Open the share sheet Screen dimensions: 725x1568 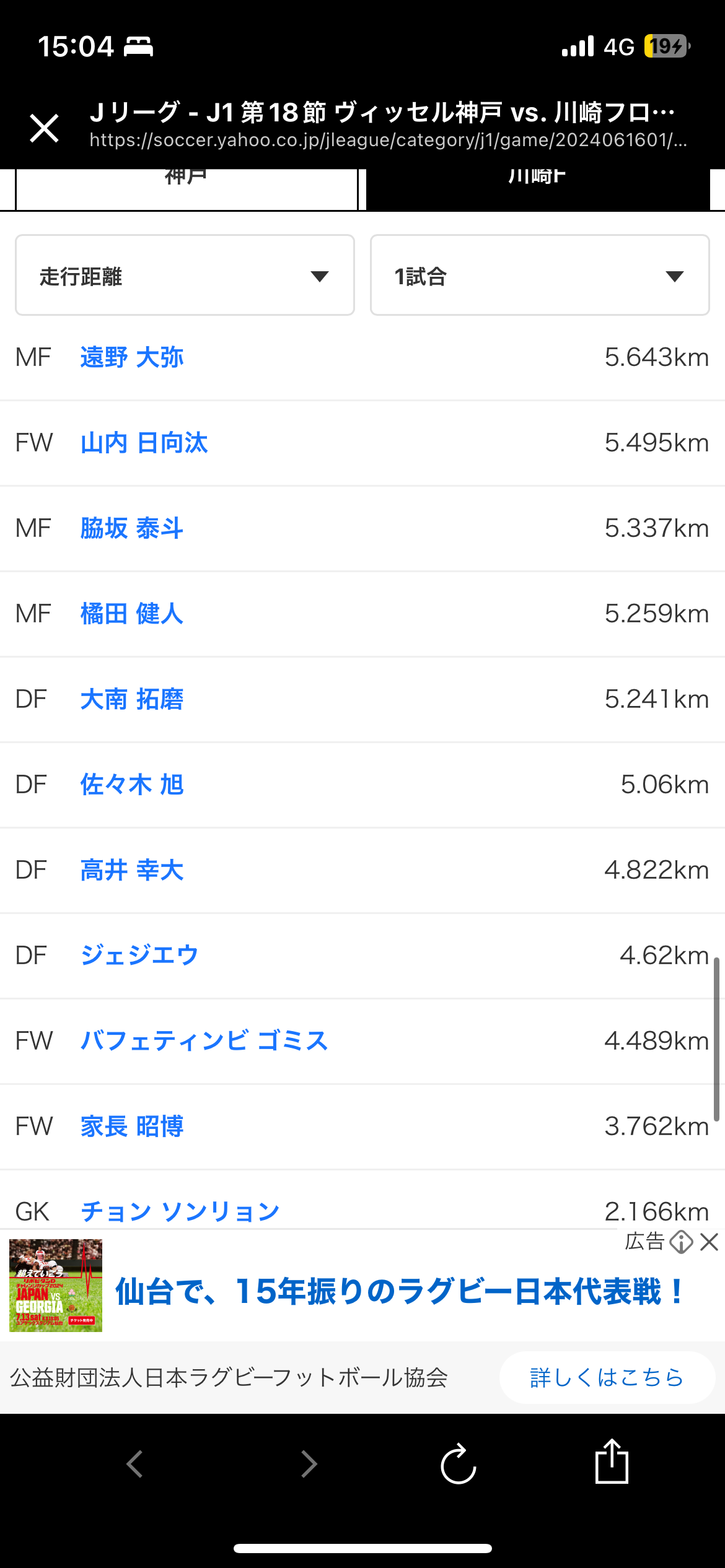point(612,1461)
